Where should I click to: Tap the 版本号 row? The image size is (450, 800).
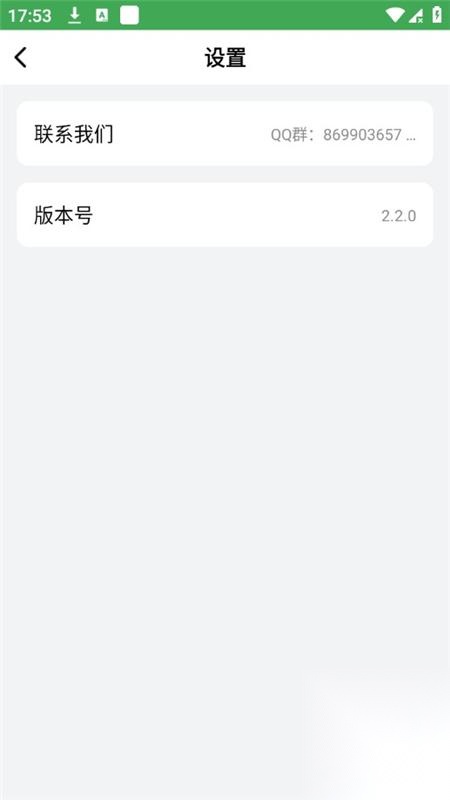225,215
